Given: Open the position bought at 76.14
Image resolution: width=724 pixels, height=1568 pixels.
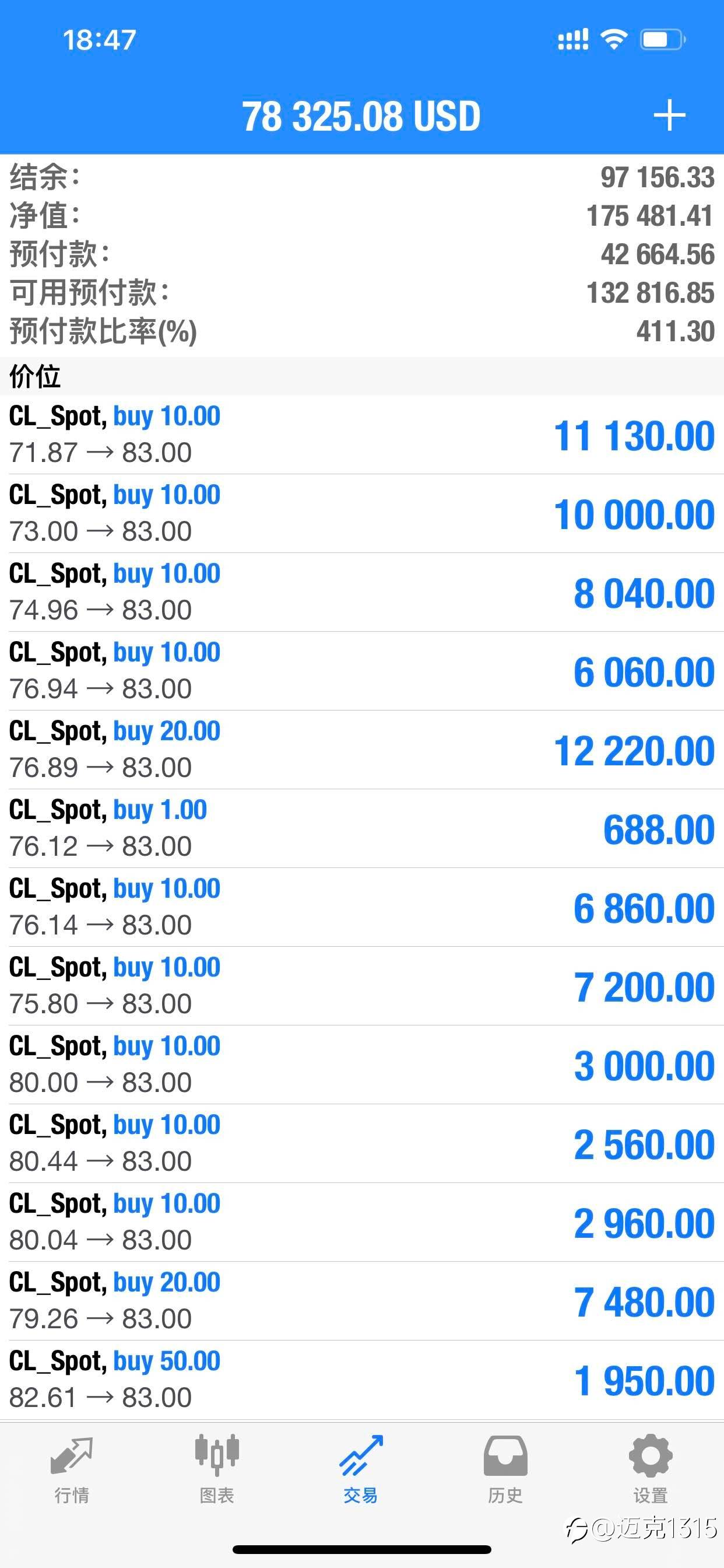Looking at the screenshot, I should [362, 907].
